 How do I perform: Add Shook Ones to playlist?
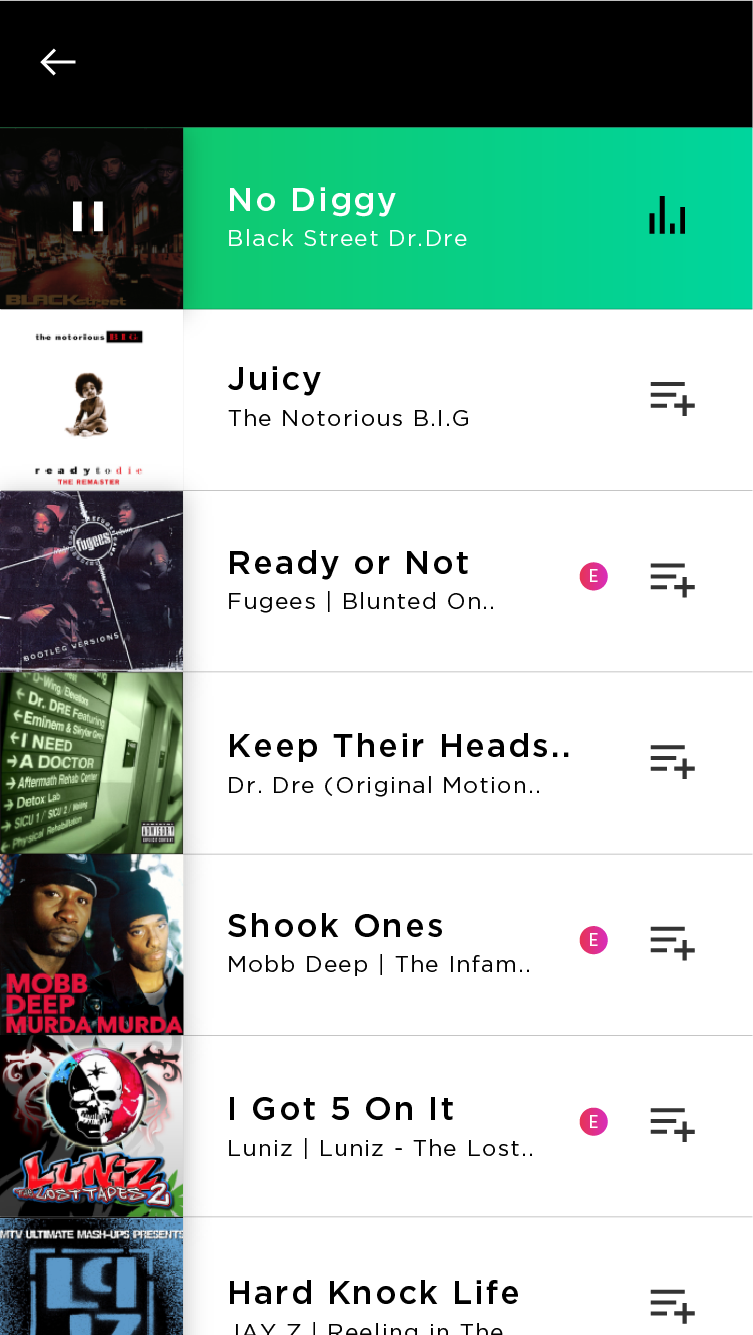(x=672, y=943)
